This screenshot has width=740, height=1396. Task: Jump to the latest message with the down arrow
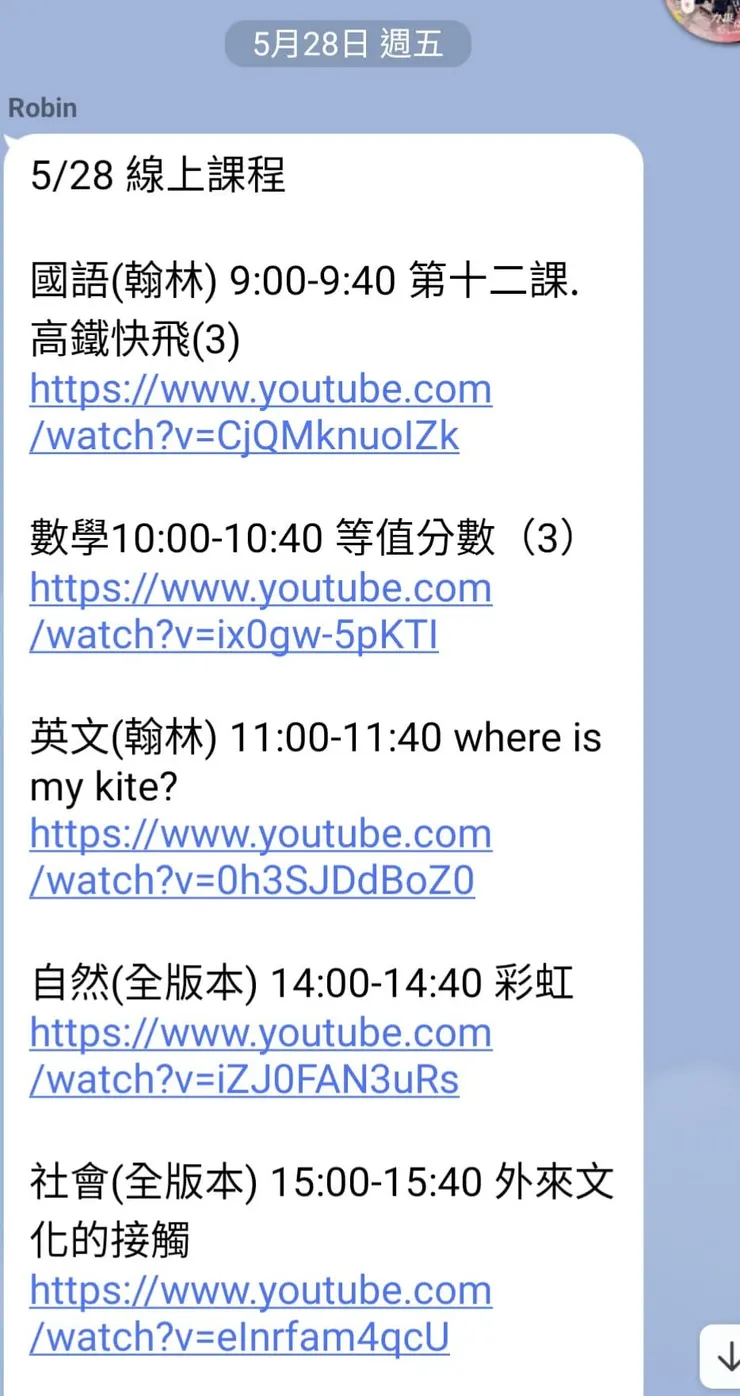(x=726, y=1358)
